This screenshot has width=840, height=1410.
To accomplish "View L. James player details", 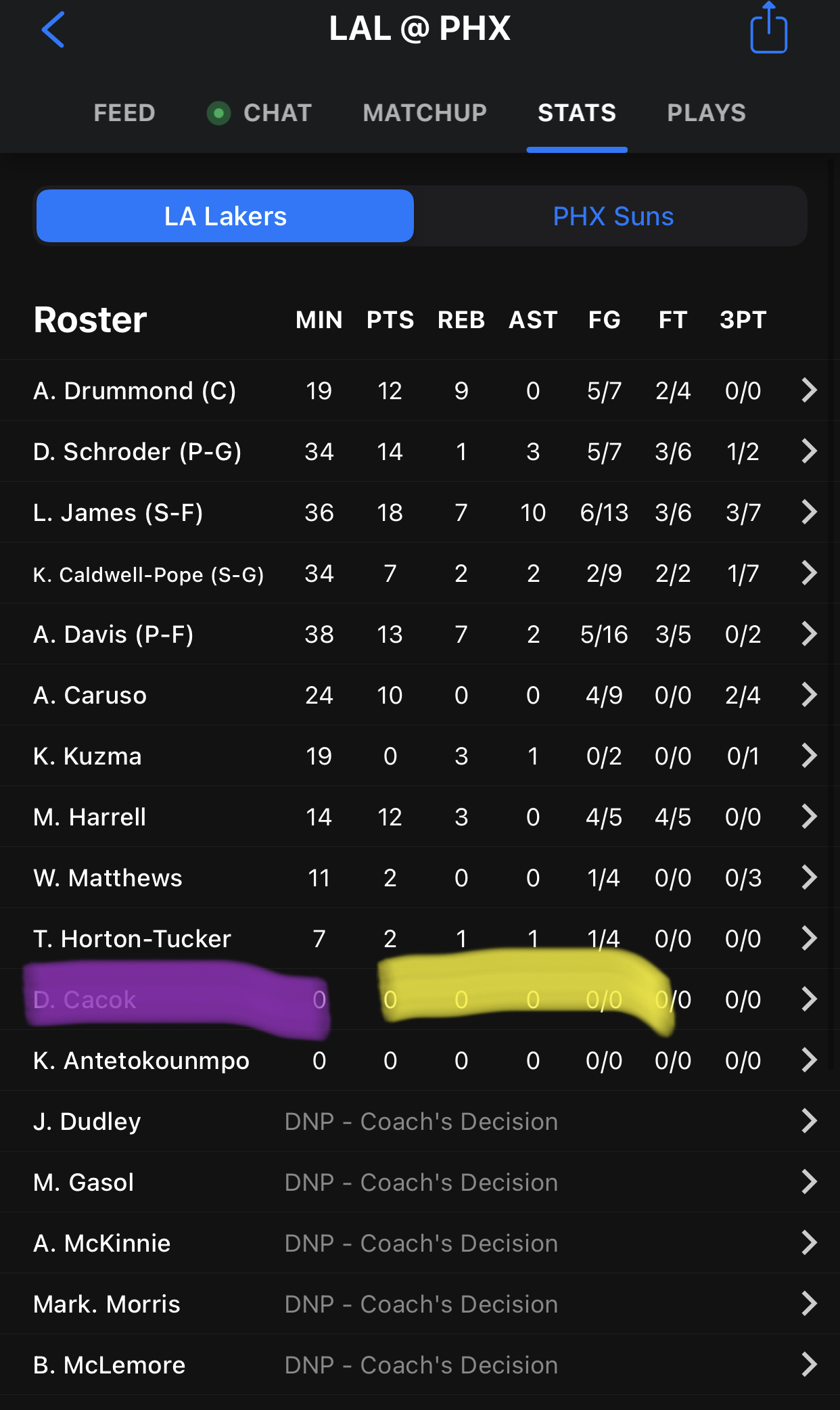I will (x=420, y=512).
